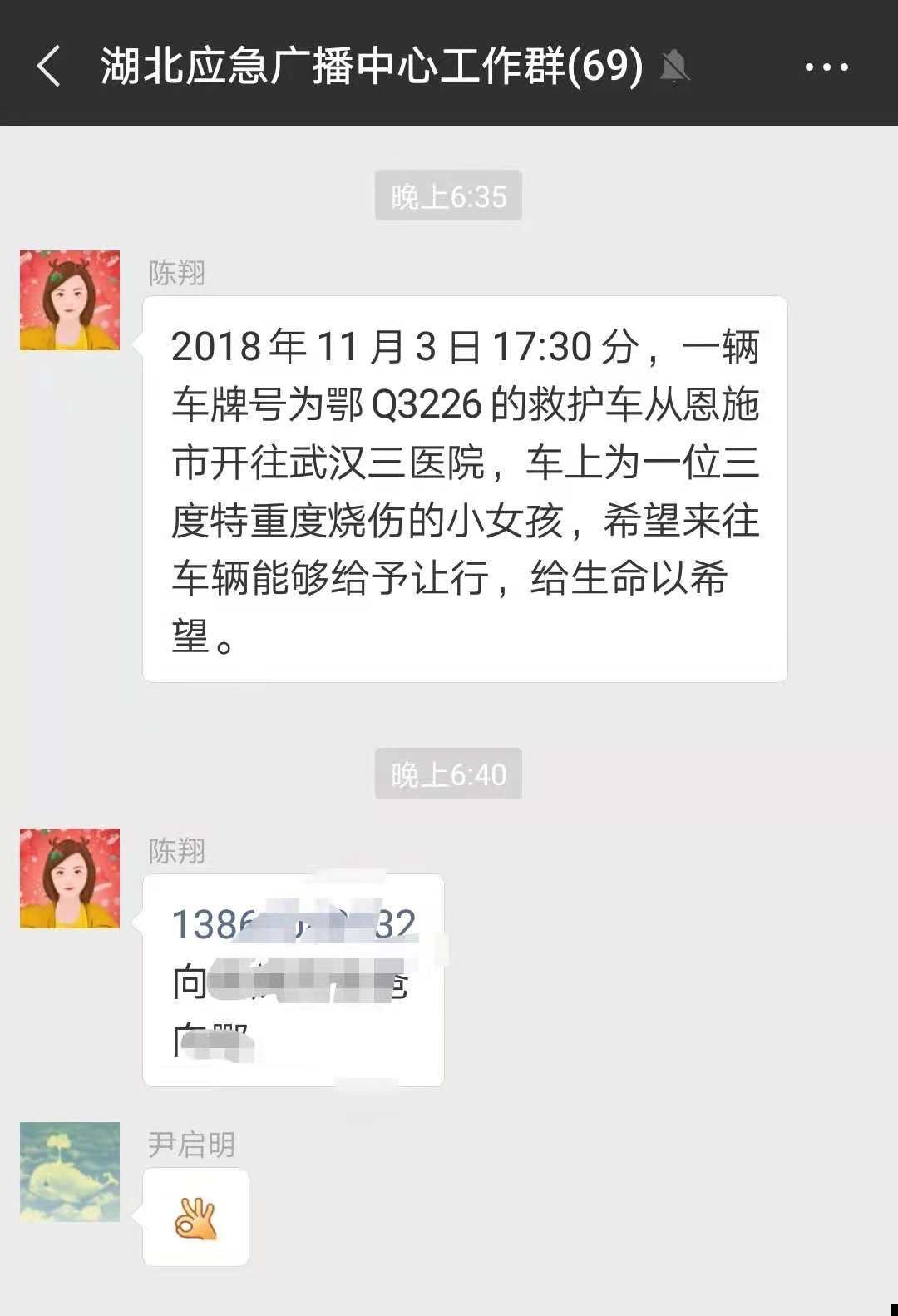Tap 陈翔's avatar beside the ambulance message
898x1316 pixels.
[x=70, y=300]
